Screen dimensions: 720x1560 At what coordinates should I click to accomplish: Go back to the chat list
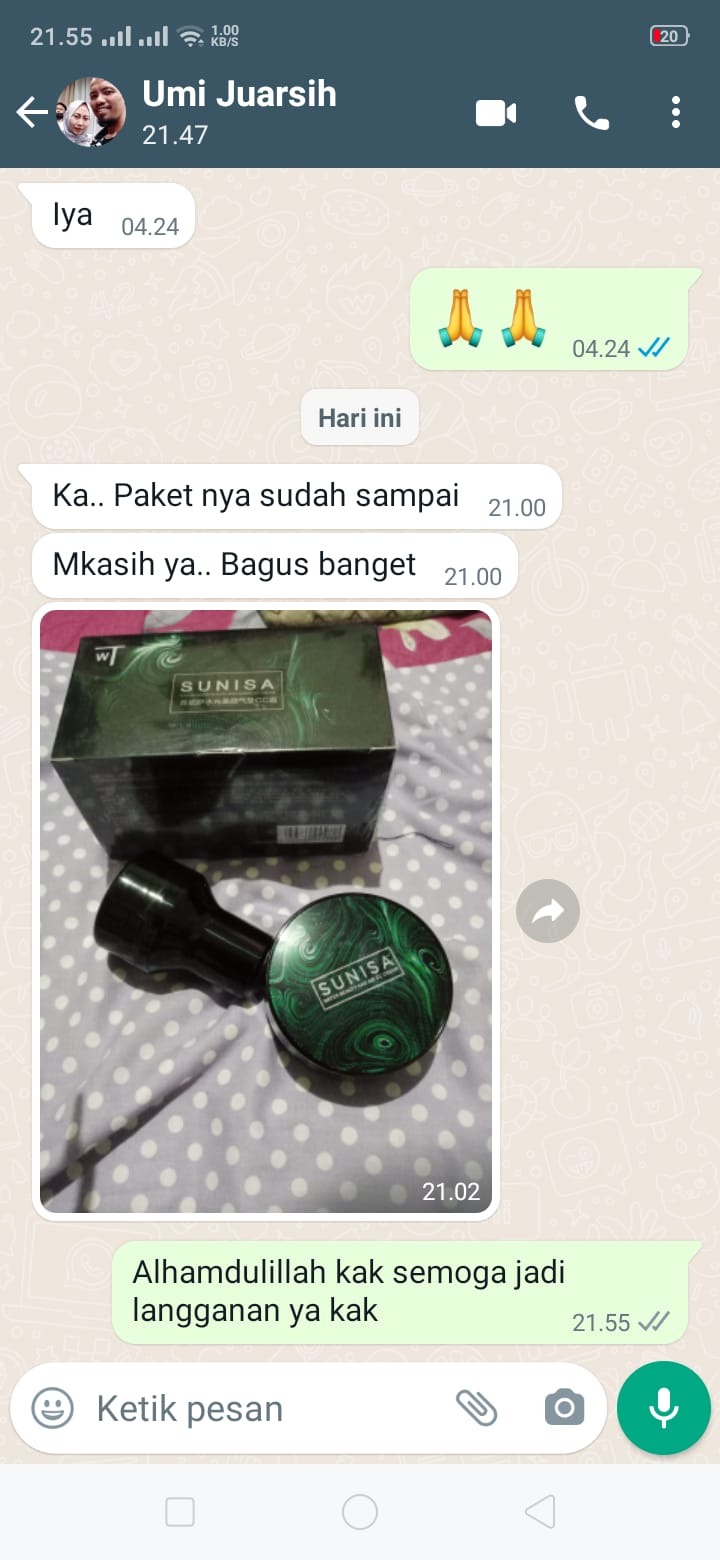click(32, 113)
